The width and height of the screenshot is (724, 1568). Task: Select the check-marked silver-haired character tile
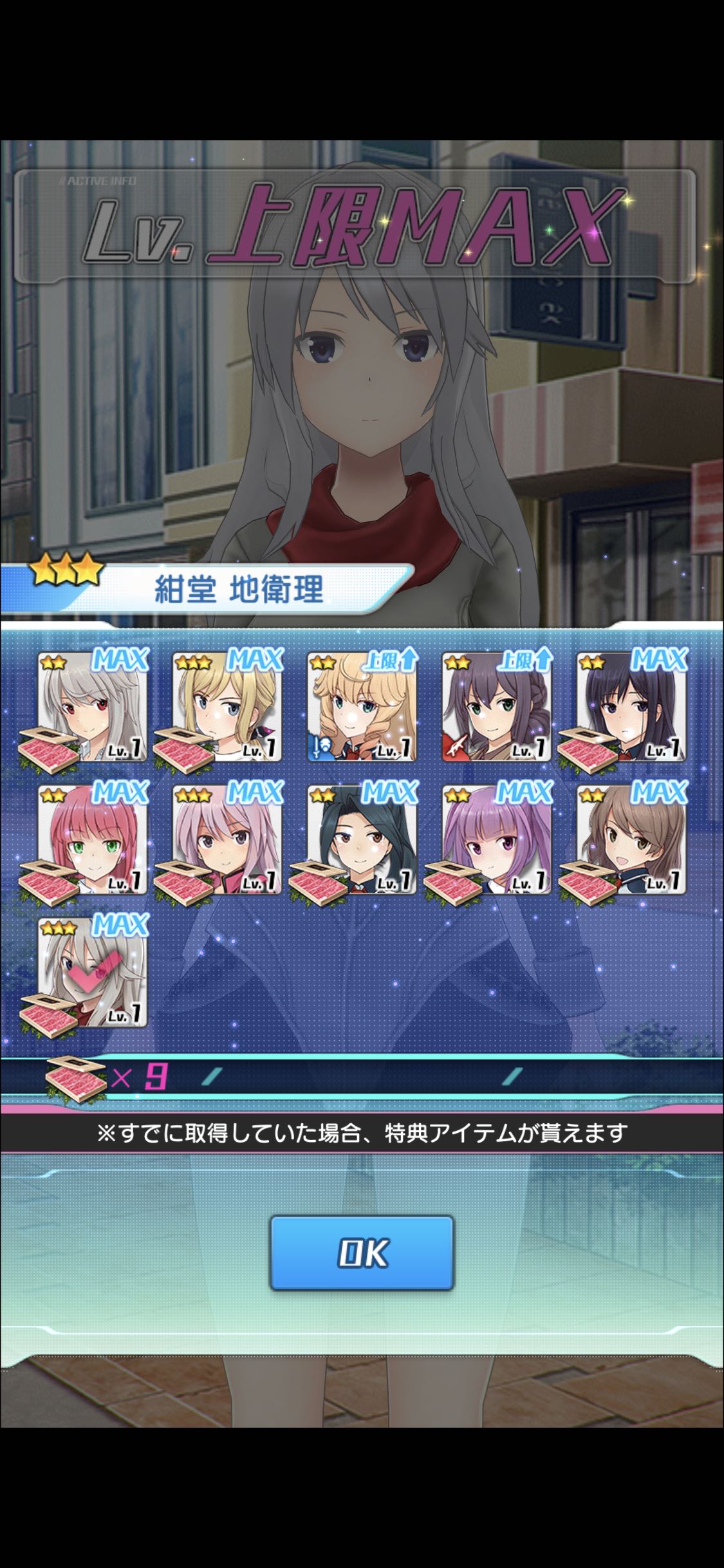tap(93, 972)
